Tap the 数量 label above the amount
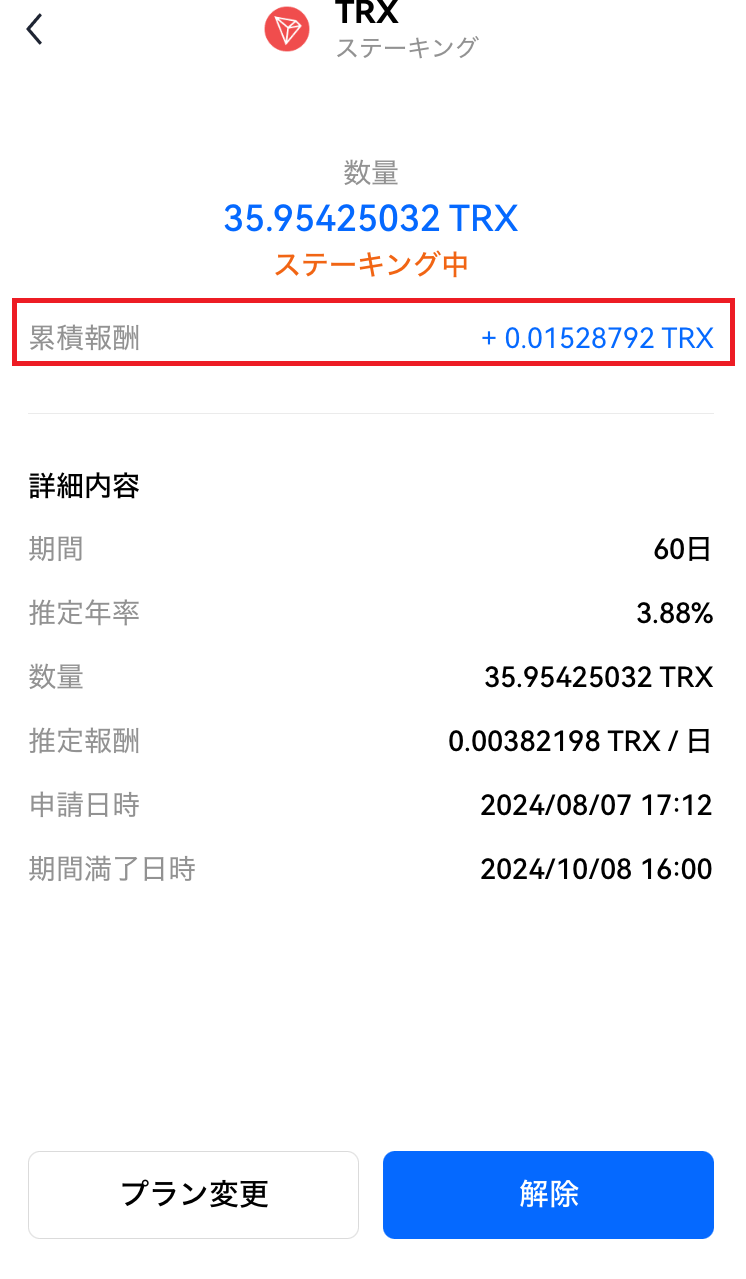Image resolution: width=746 pixels, height=1279 pixels. click(x=371, y=173)
